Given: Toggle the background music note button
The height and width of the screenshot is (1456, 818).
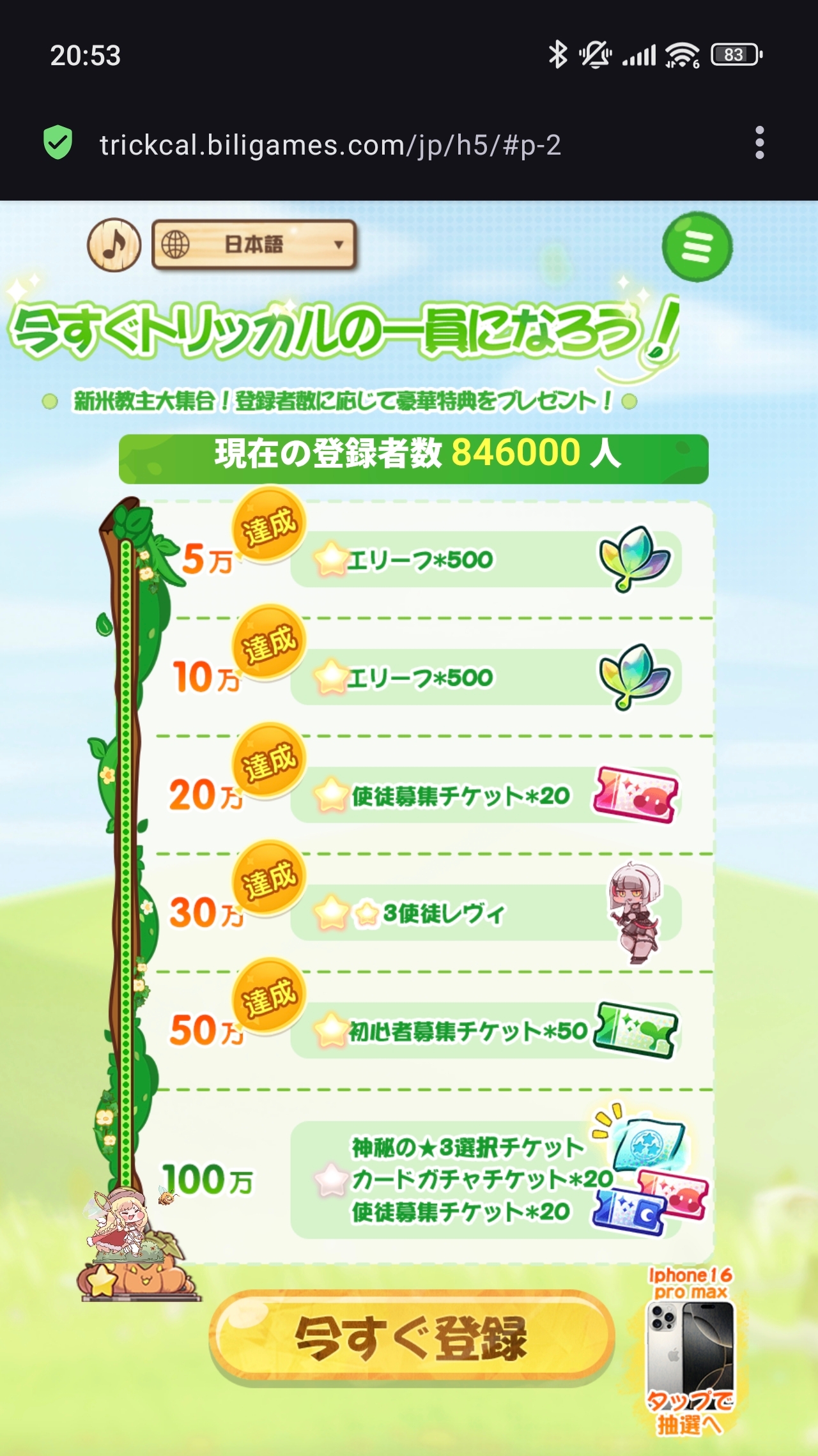Looking at the screenshot, I should [x=114, y=245].
